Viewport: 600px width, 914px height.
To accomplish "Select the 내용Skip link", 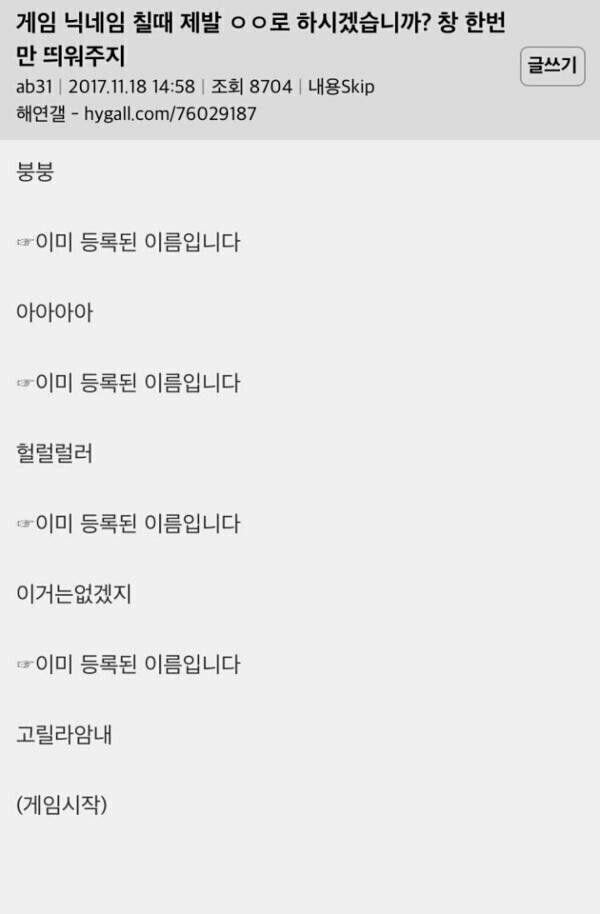I will pyautogui.click(x=341, y=87).
